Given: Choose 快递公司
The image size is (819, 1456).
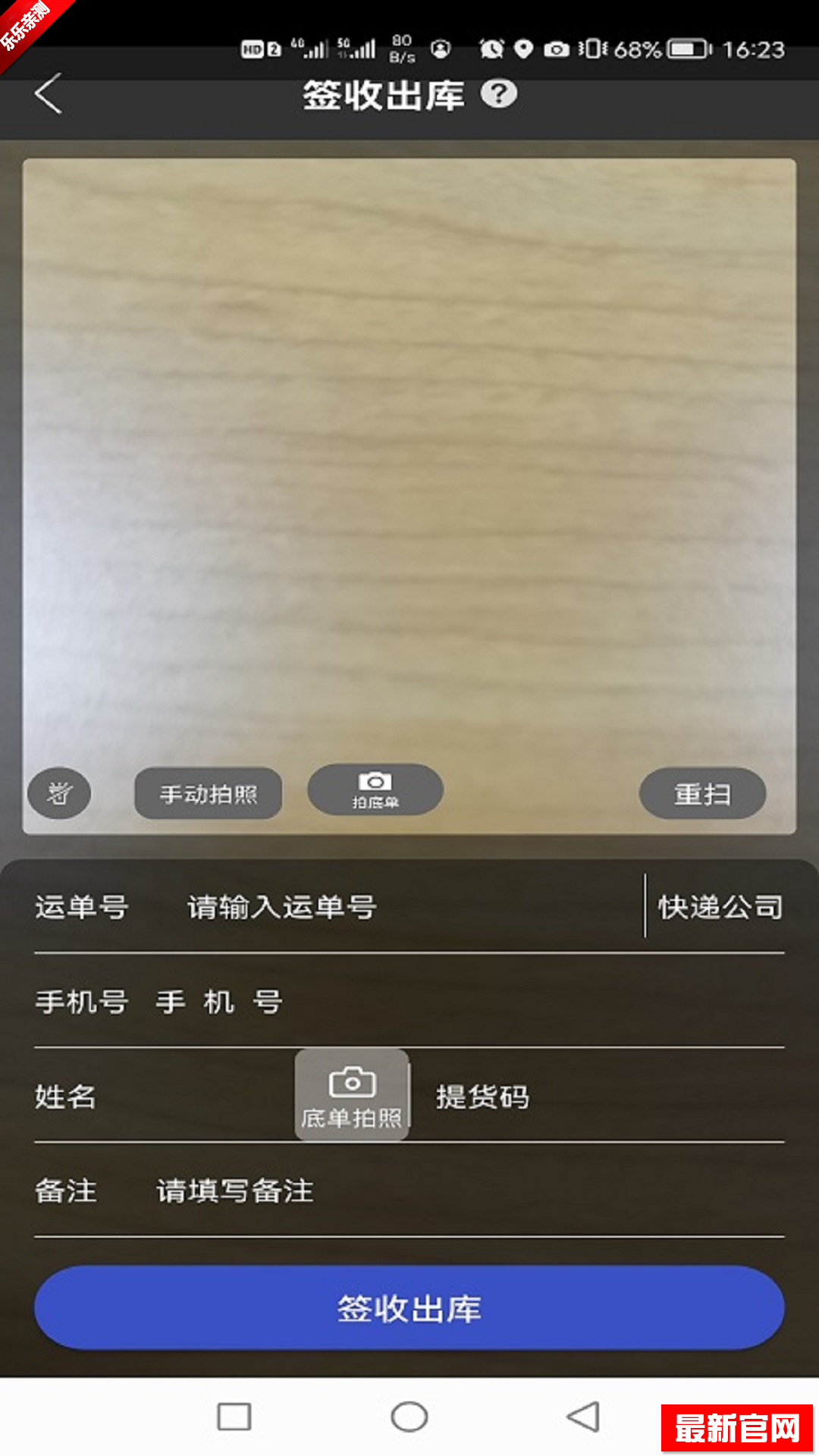Looking at the screenshot, I should 720,907.
